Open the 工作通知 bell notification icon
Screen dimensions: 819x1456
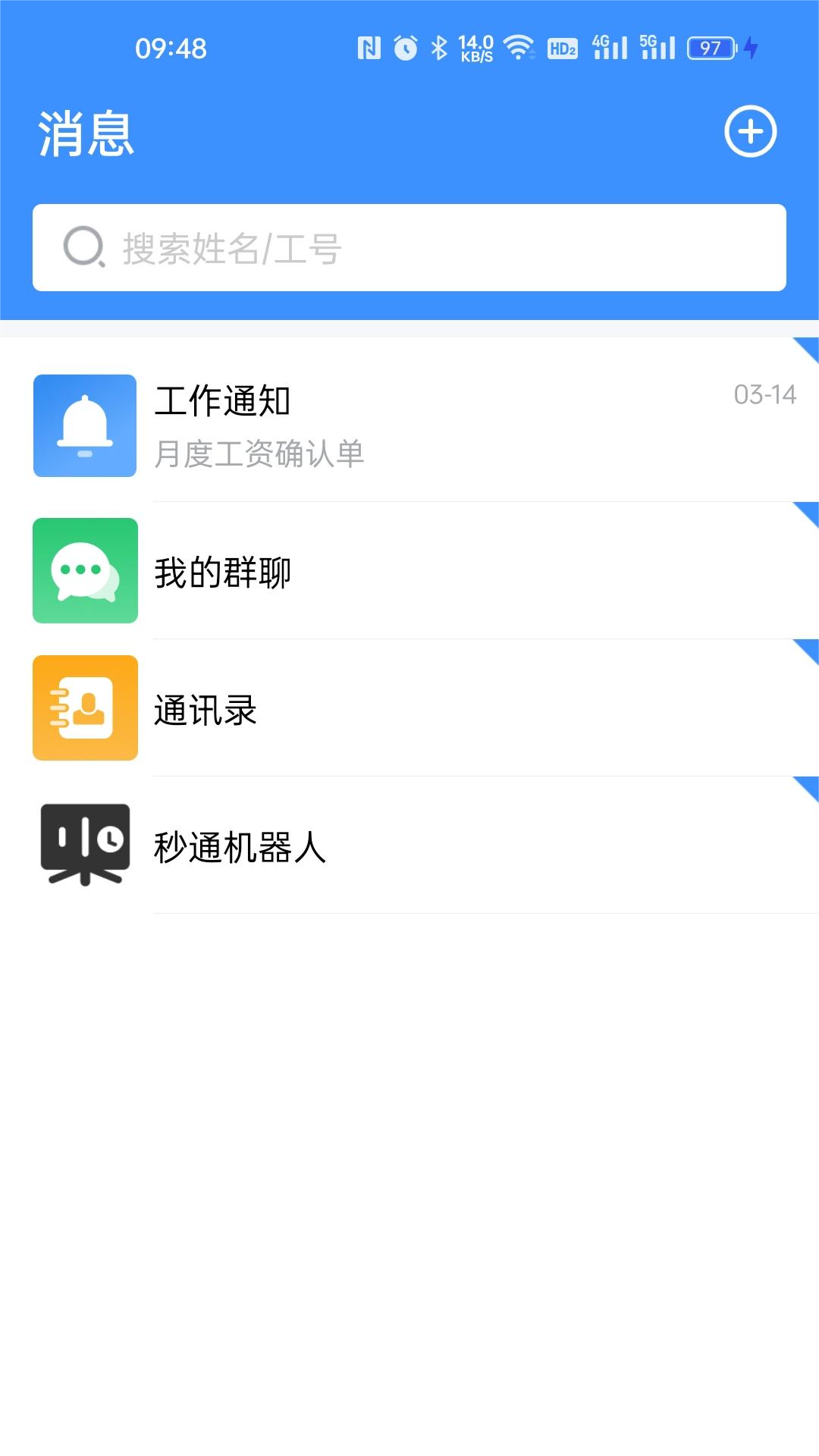coord(85,425)
